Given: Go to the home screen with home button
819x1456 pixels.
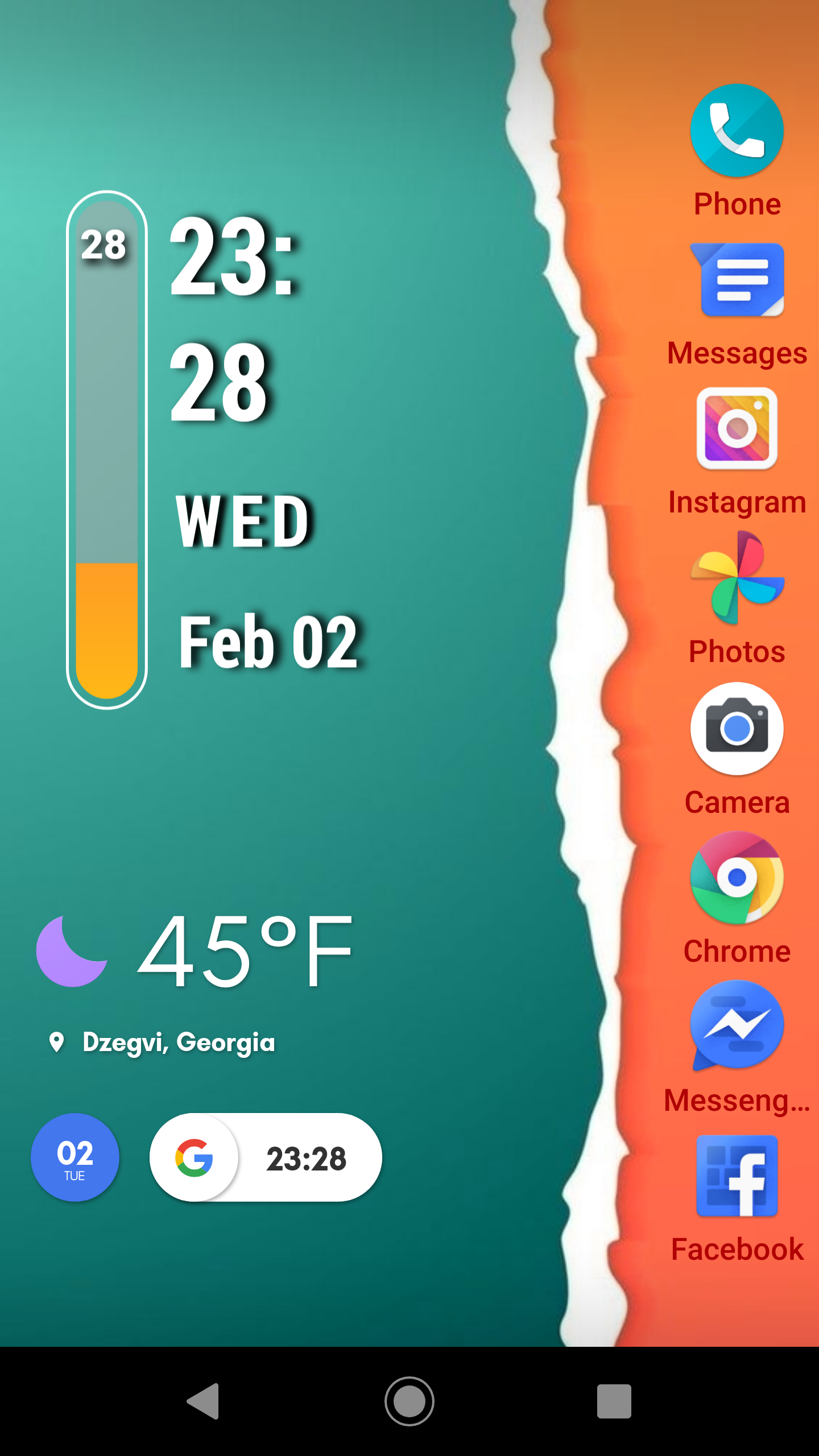Looking at the screenshot, I should pyautogui.click(x=409, y=1401).
